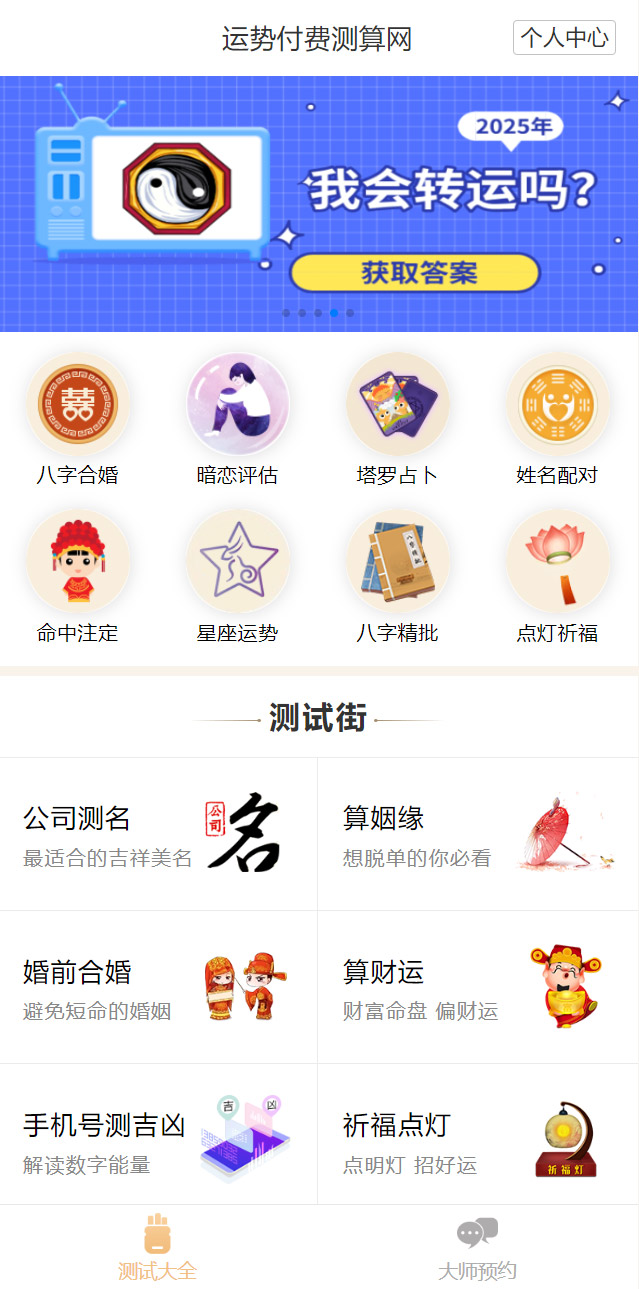
Task: Open 八字合婚 service
Action: pyautogui.click(x=78, y=420)
